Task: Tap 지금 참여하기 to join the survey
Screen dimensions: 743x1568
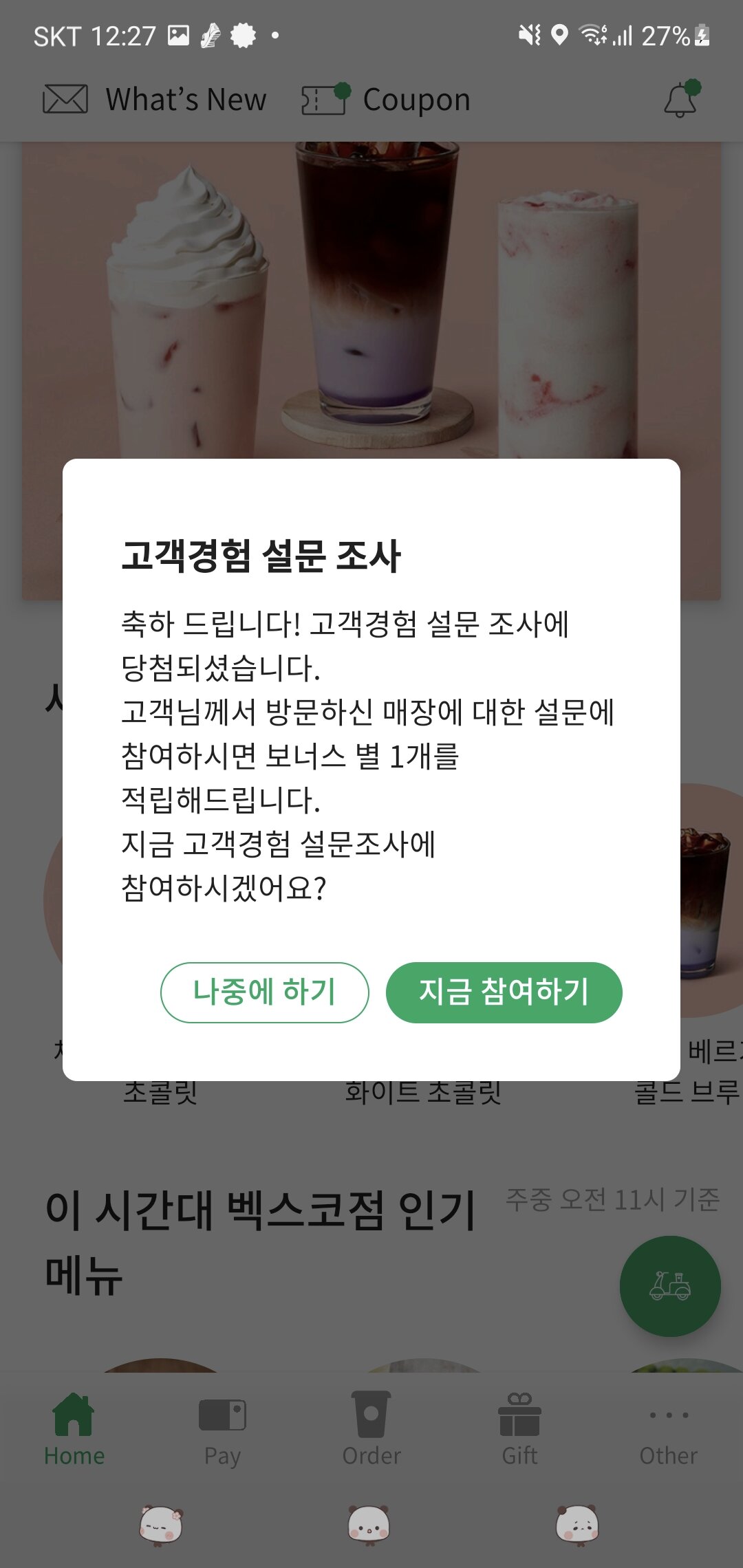Action: point(504,992)
